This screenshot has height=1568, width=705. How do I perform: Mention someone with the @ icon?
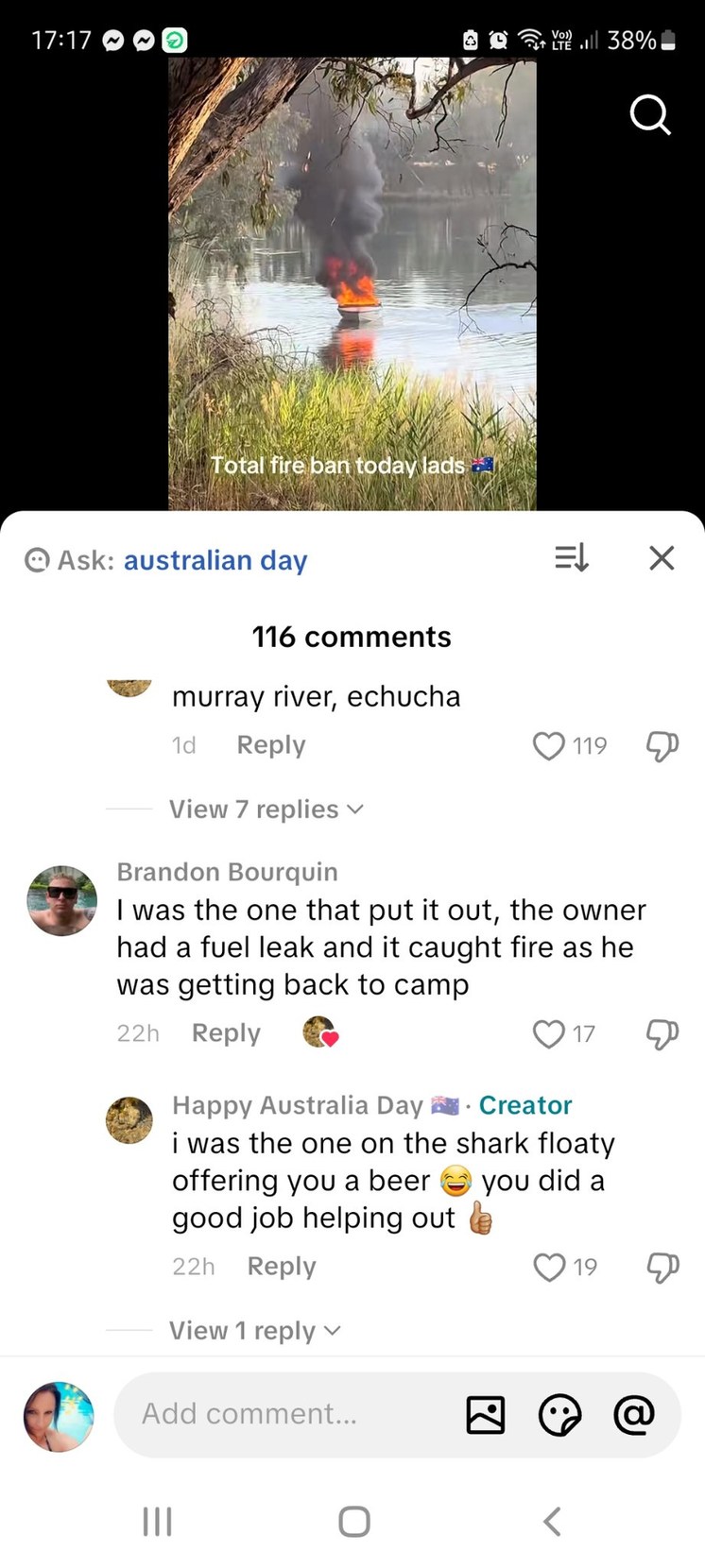tap(633, 1415)
